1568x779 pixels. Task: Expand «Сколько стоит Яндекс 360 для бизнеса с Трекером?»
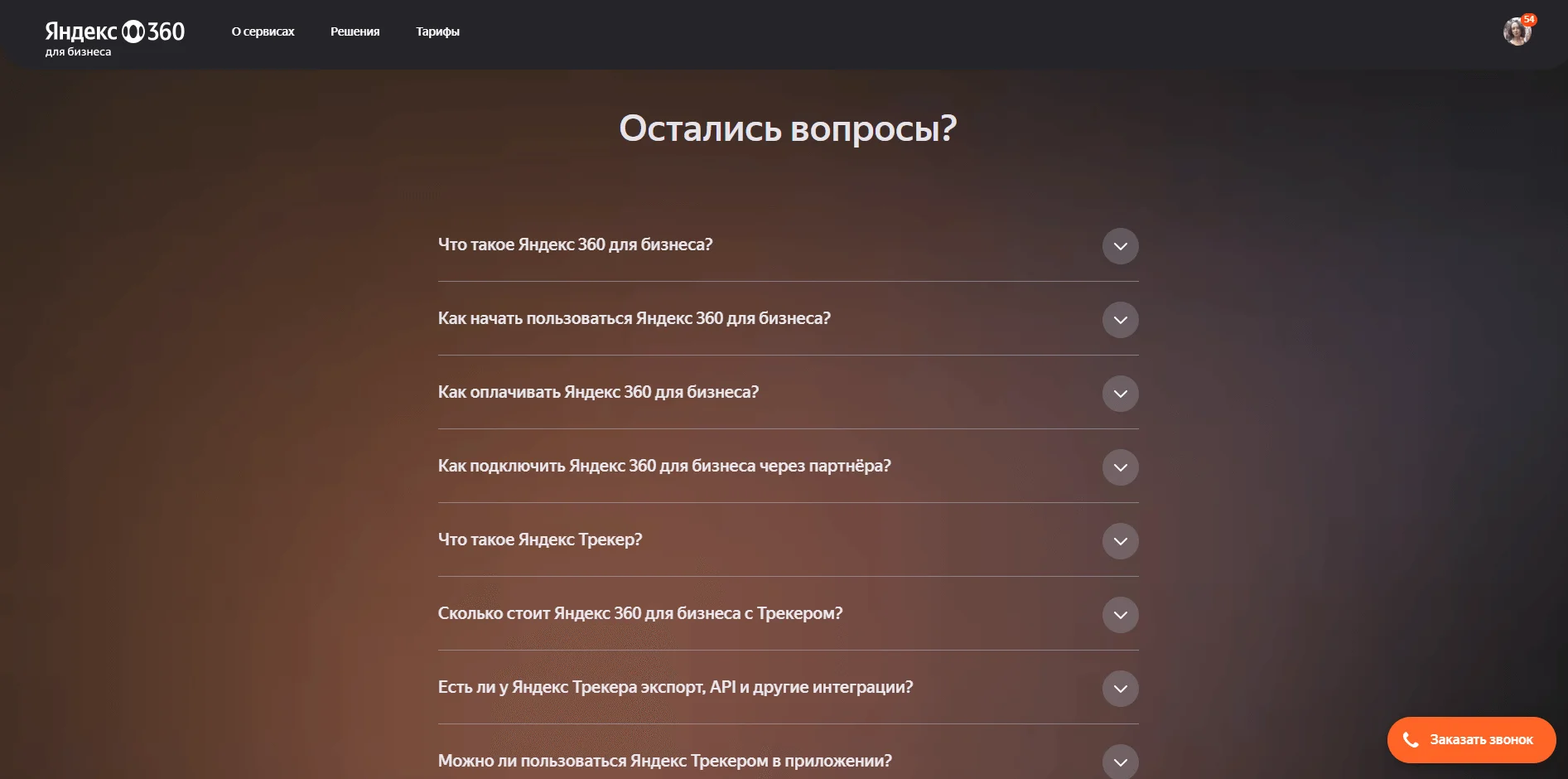point(1120,615)
